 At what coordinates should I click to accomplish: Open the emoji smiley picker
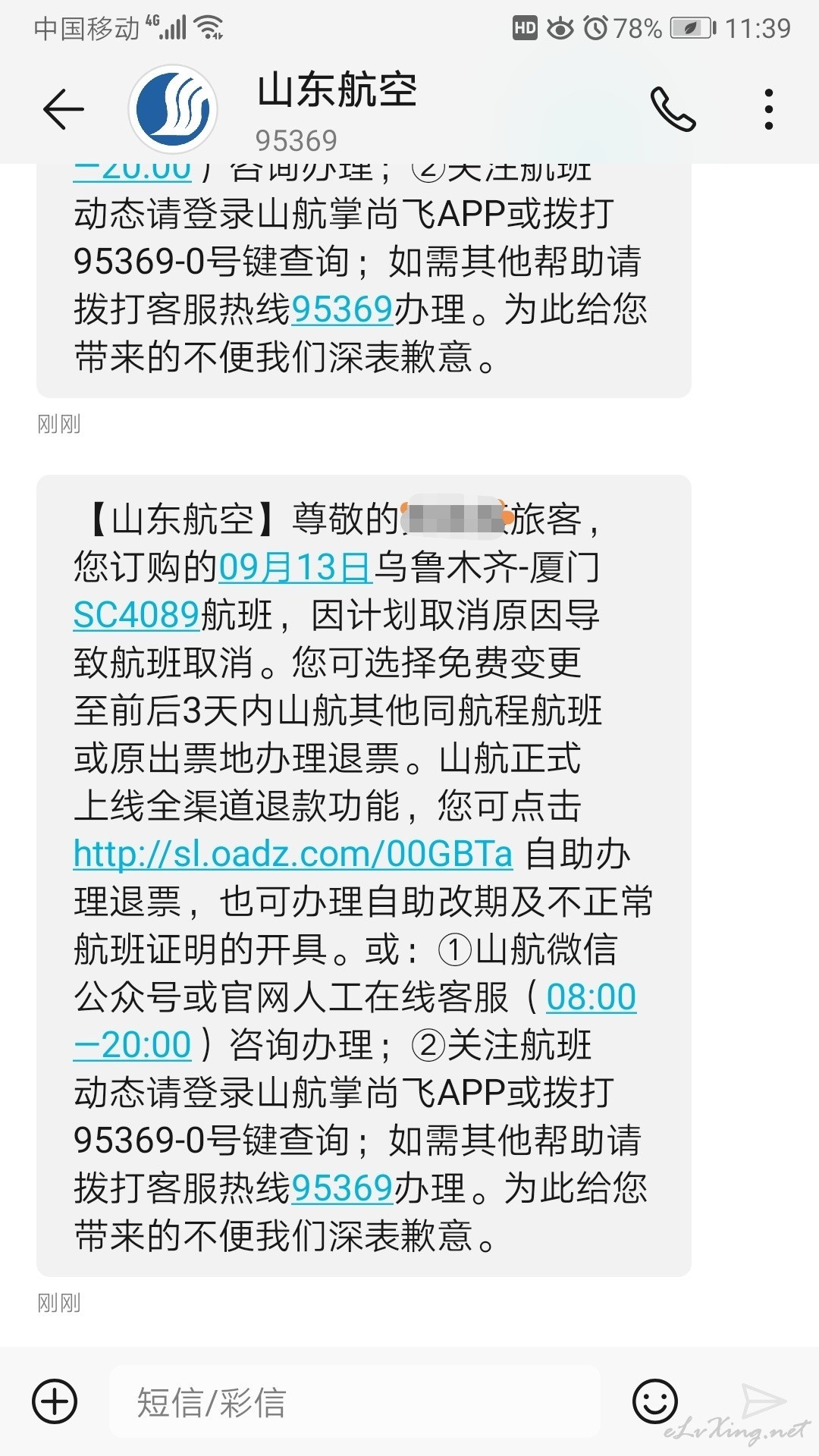[655, 1401]
